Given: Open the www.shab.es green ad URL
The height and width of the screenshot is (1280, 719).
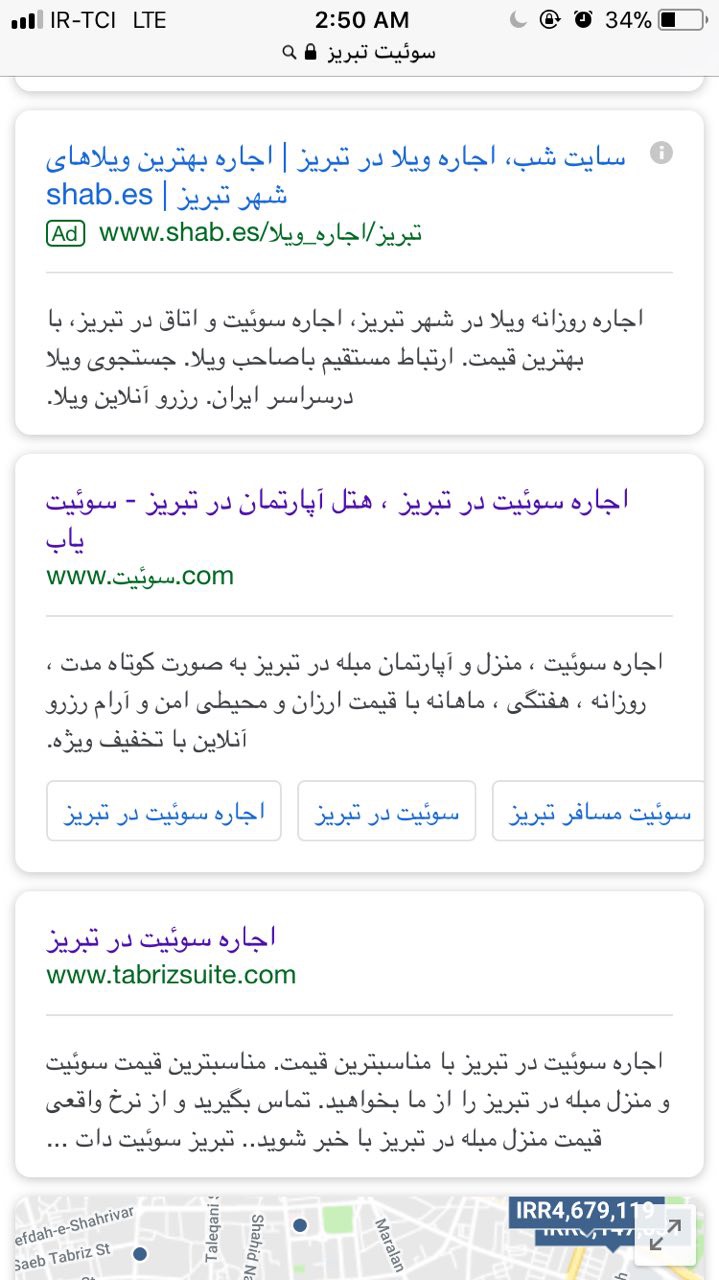Looking at the screenshot, I should point(260,234).
